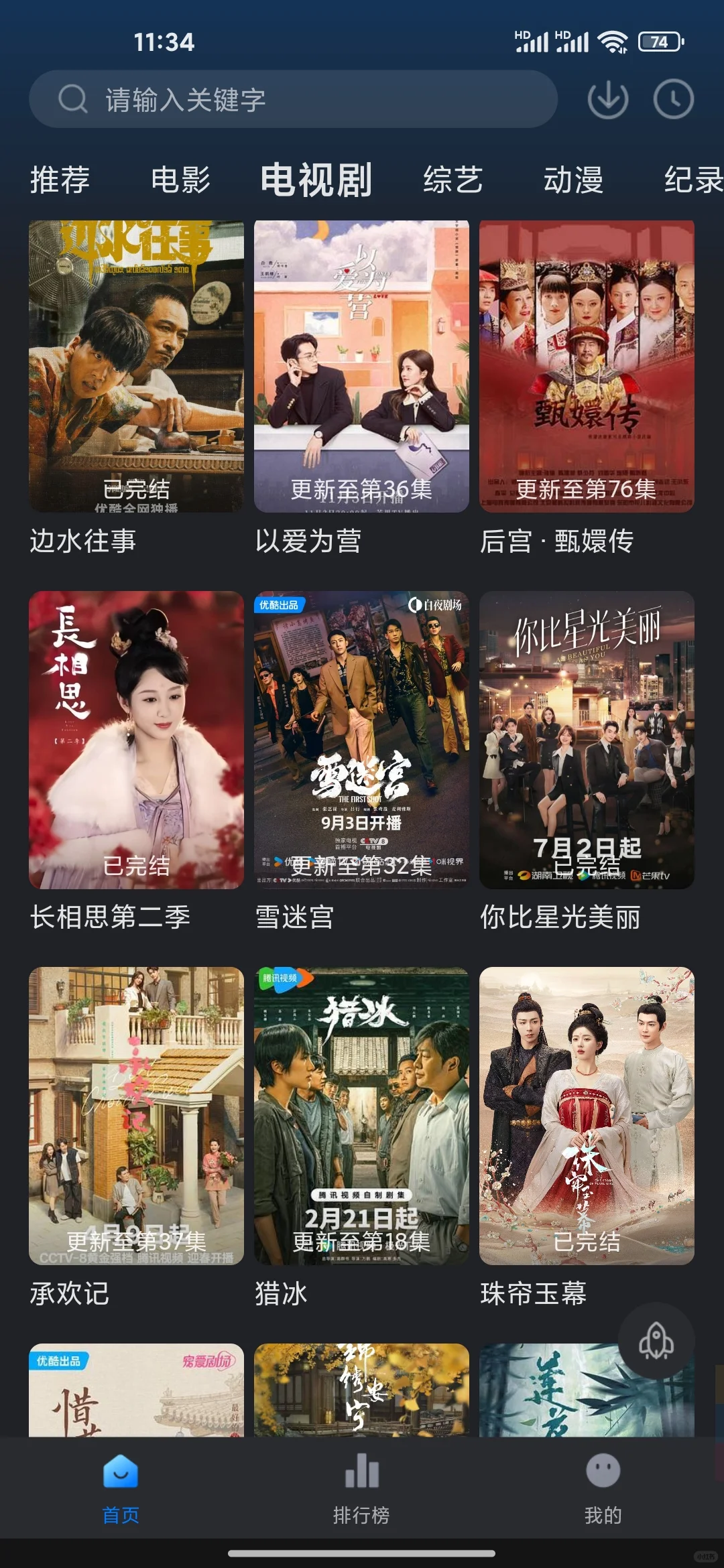Open the 猎冰 drama
The height and width of the screenshot is (1568, 724).
coord(361,1116)
